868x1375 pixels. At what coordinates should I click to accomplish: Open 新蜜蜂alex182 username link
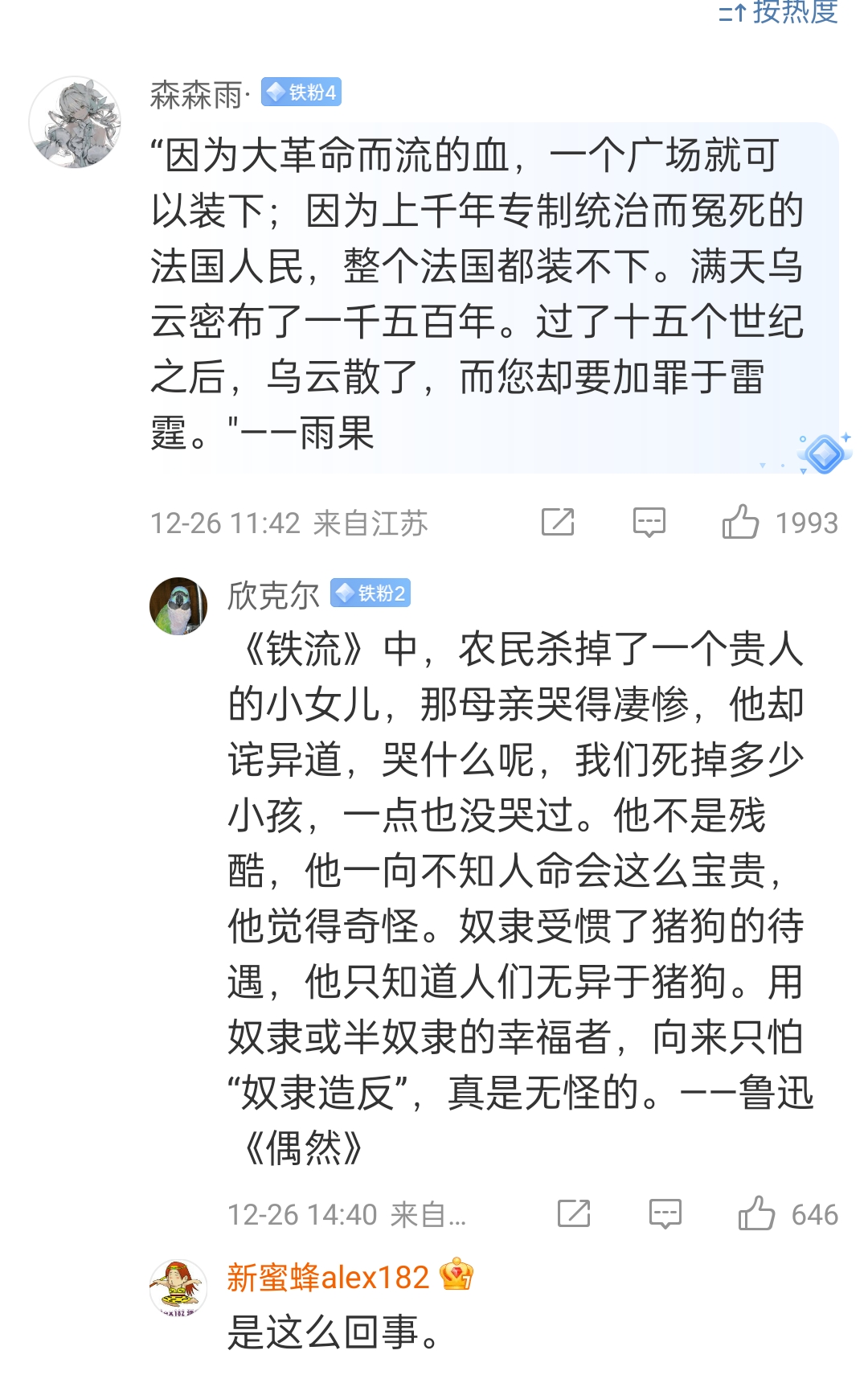[x=328, y=1278]
